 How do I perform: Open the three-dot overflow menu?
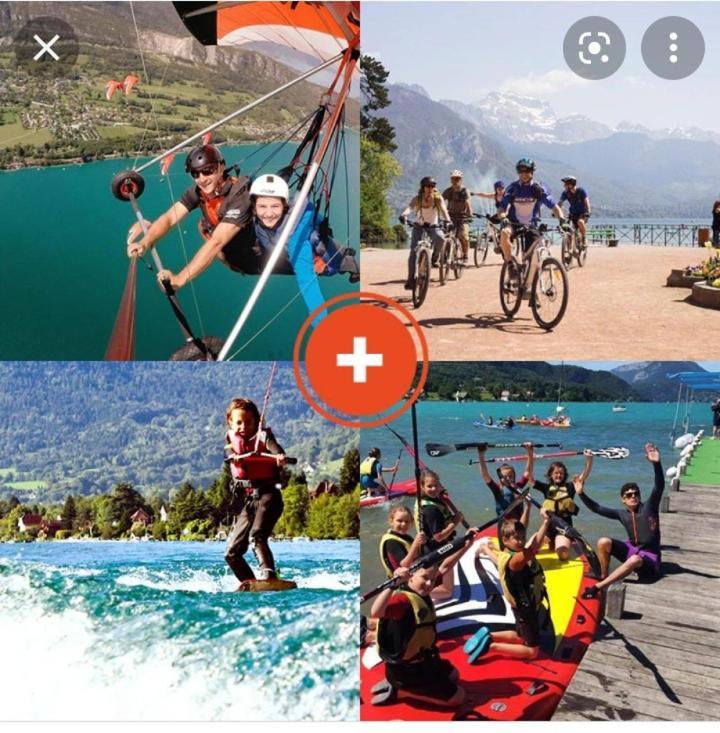coord(672,48)
